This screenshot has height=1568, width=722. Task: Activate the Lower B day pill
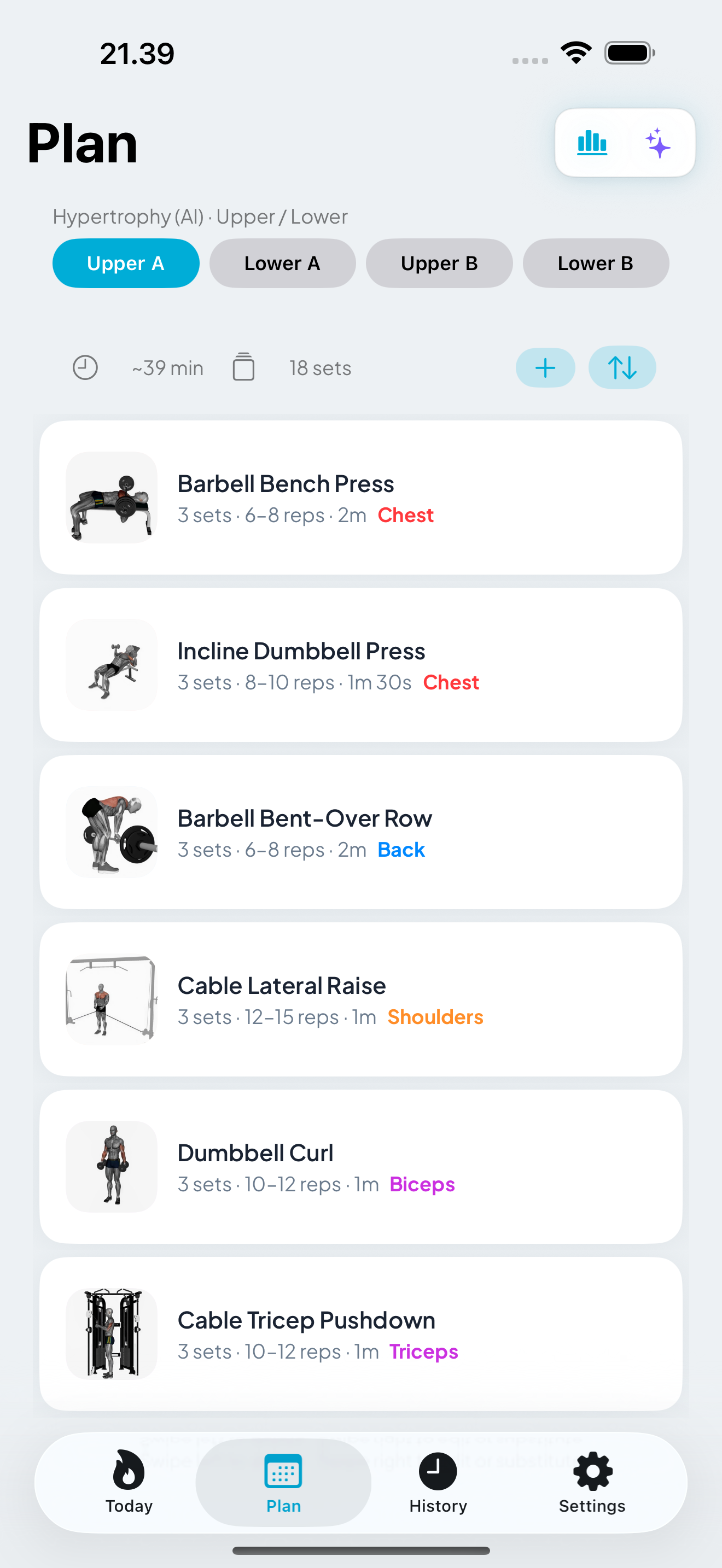(x=595, y=263)
